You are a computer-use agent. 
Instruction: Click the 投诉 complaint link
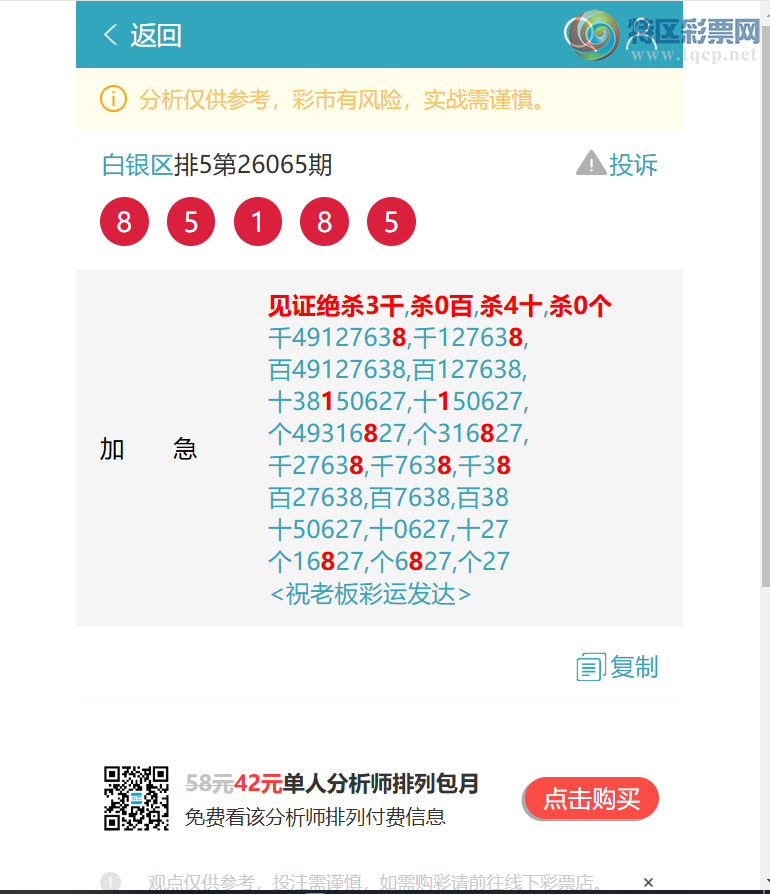(630, 163)
